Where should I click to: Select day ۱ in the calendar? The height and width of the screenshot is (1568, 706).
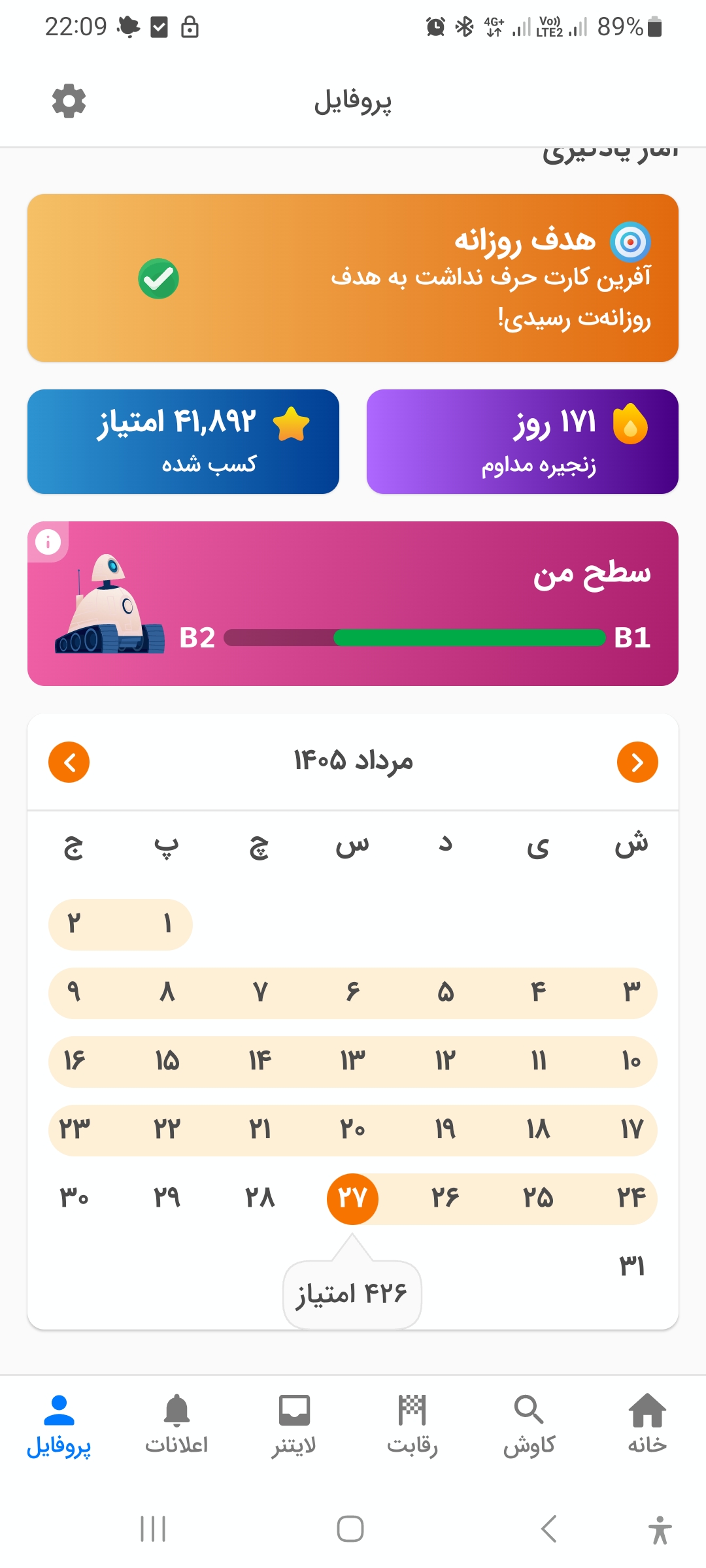(x=167, y=924)
